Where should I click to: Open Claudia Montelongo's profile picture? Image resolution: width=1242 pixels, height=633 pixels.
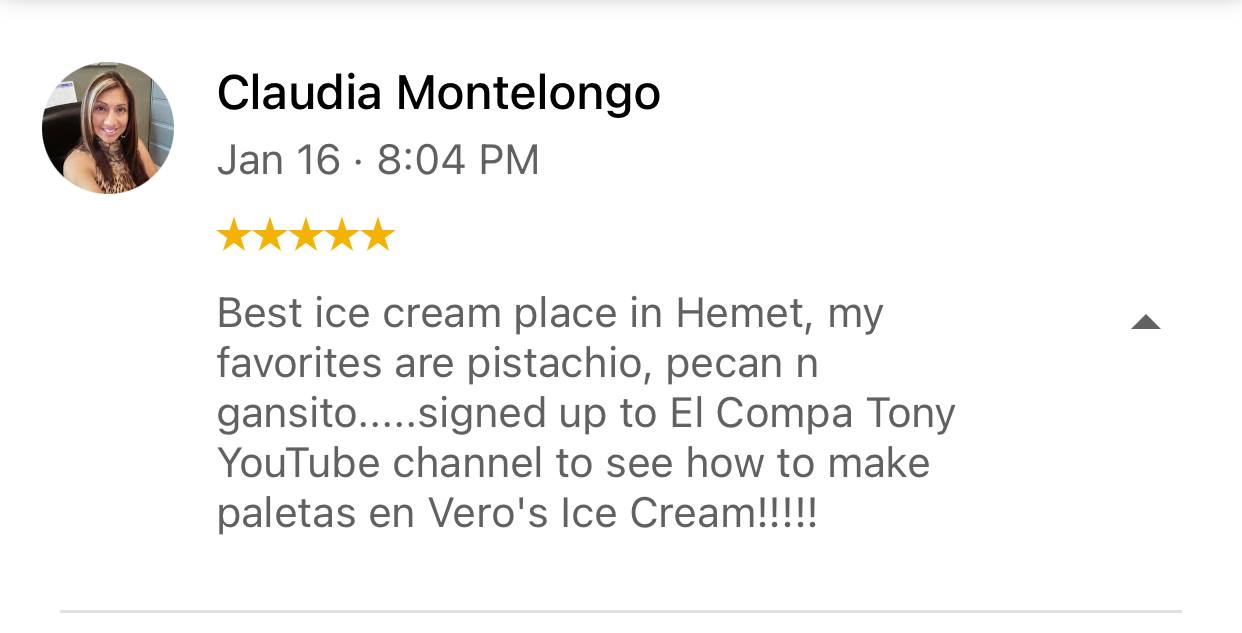point(108,128)
